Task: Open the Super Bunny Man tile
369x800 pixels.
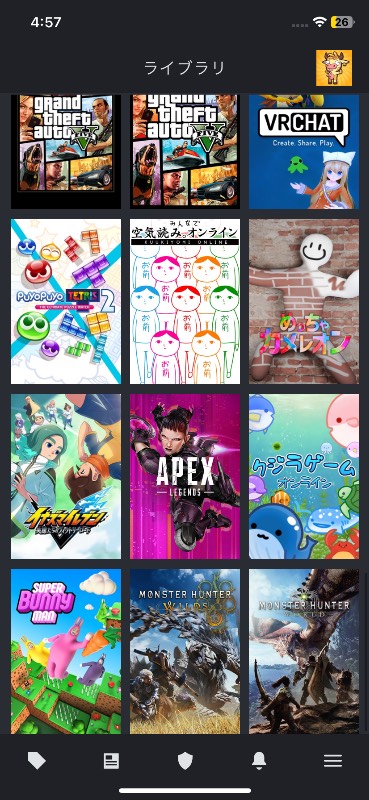Action: click(66, 652)
